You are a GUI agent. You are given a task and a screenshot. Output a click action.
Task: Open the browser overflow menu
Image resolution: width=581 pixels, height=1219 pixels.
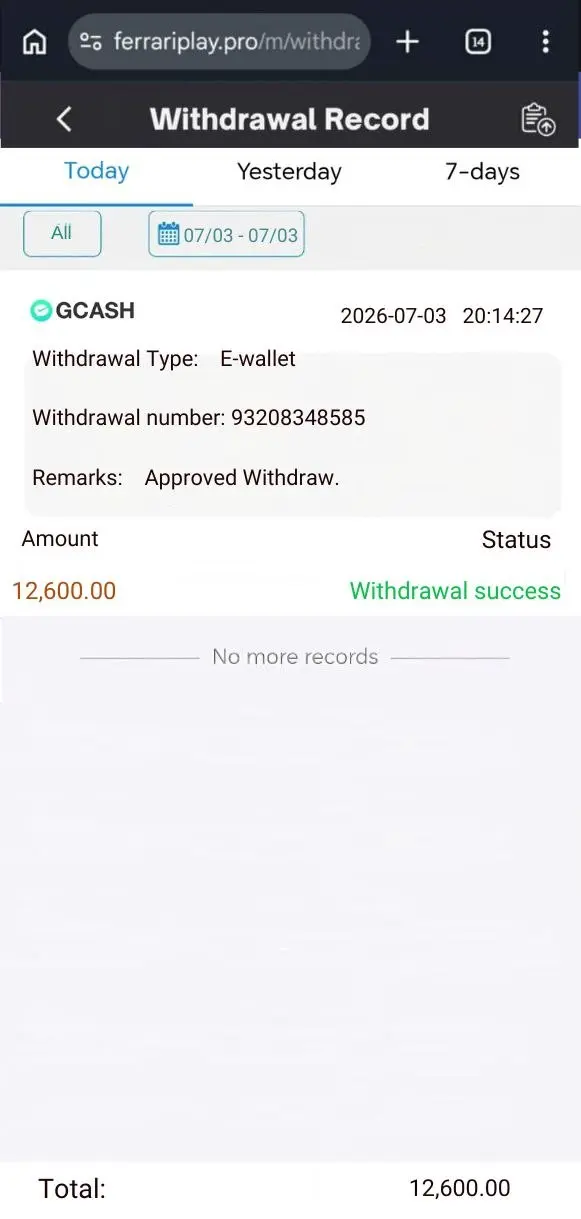point(545,42)
